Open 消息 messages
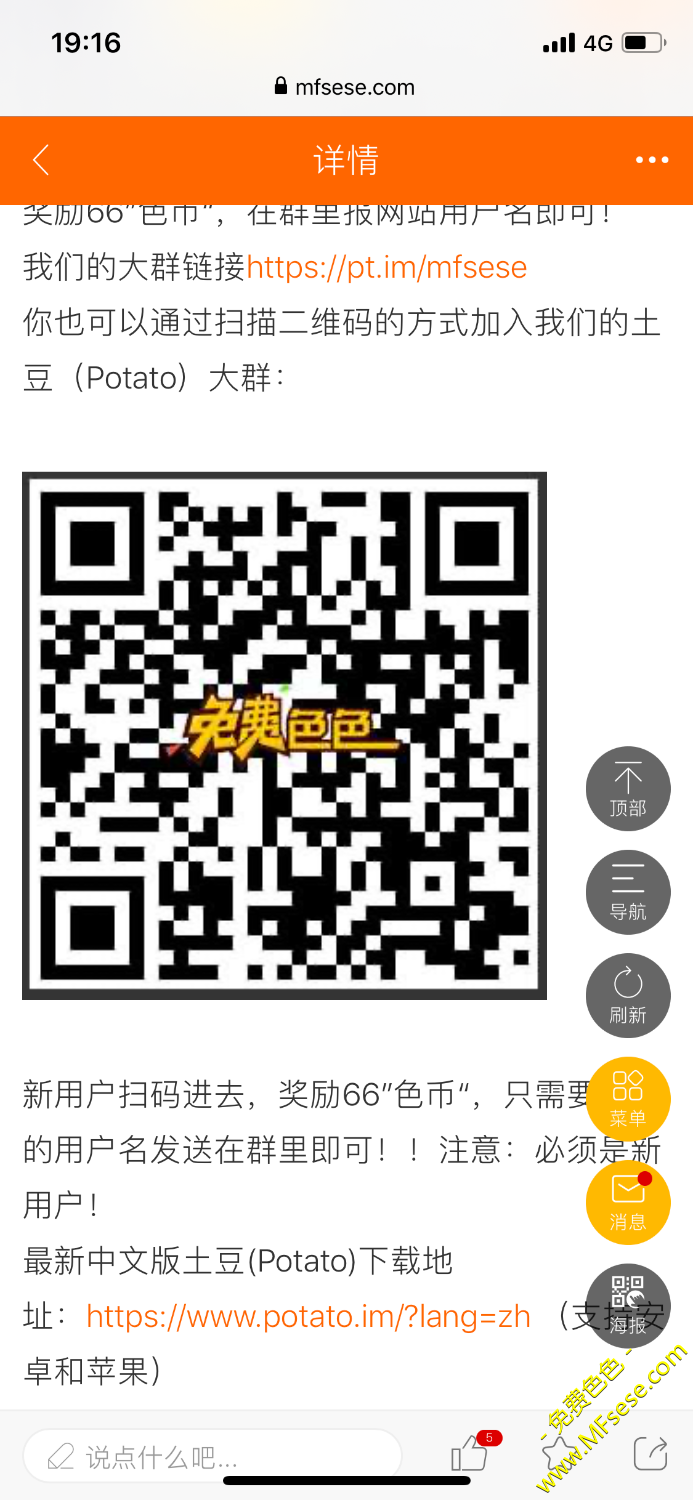693x1500 pixels. 628,1202
